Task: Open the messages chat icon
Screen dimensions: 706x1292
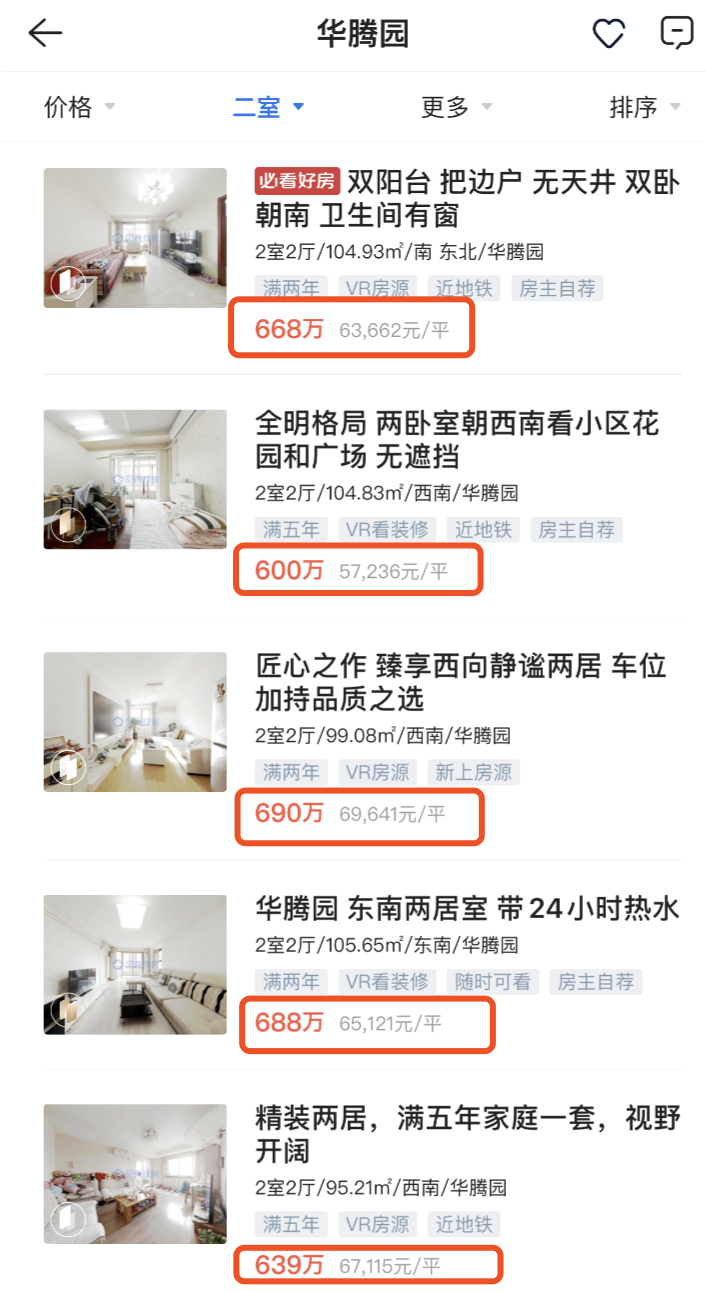Action: pos(677,34)
